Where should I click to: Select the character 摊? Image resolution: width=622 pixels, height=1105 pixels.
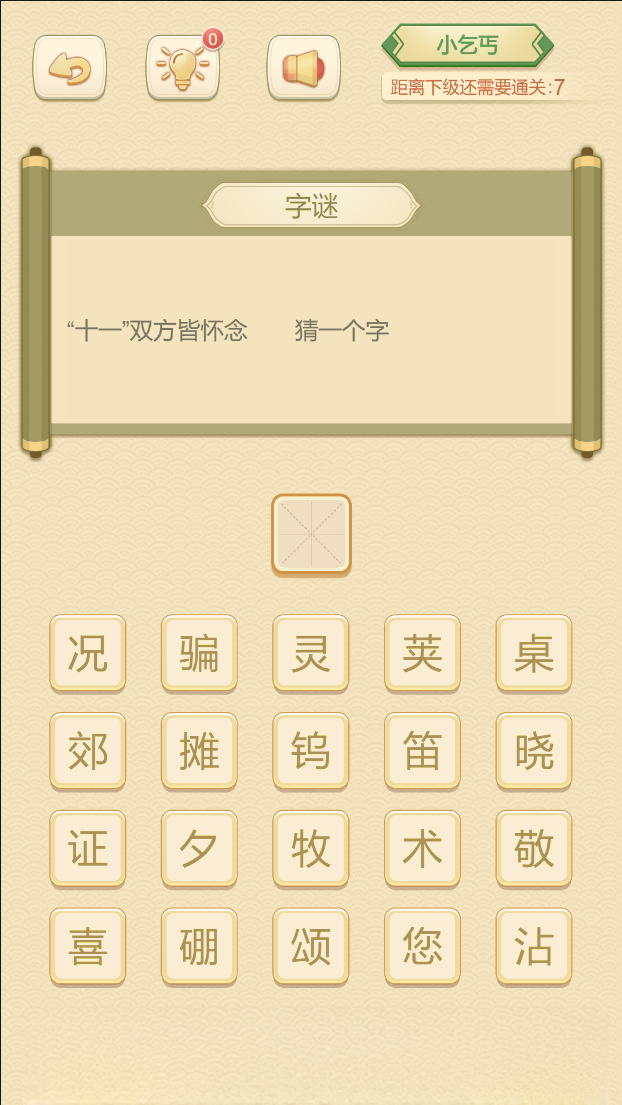point(199,751)
